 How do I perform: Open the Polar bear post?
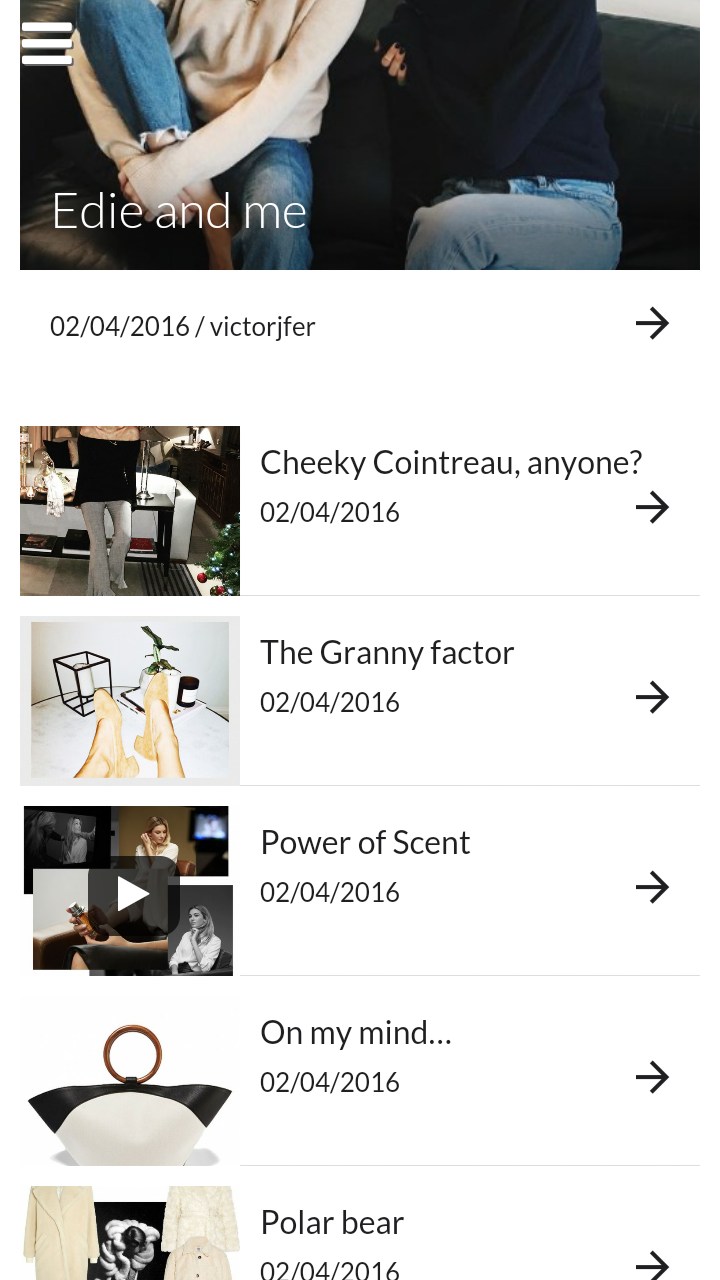[332, 1223]
